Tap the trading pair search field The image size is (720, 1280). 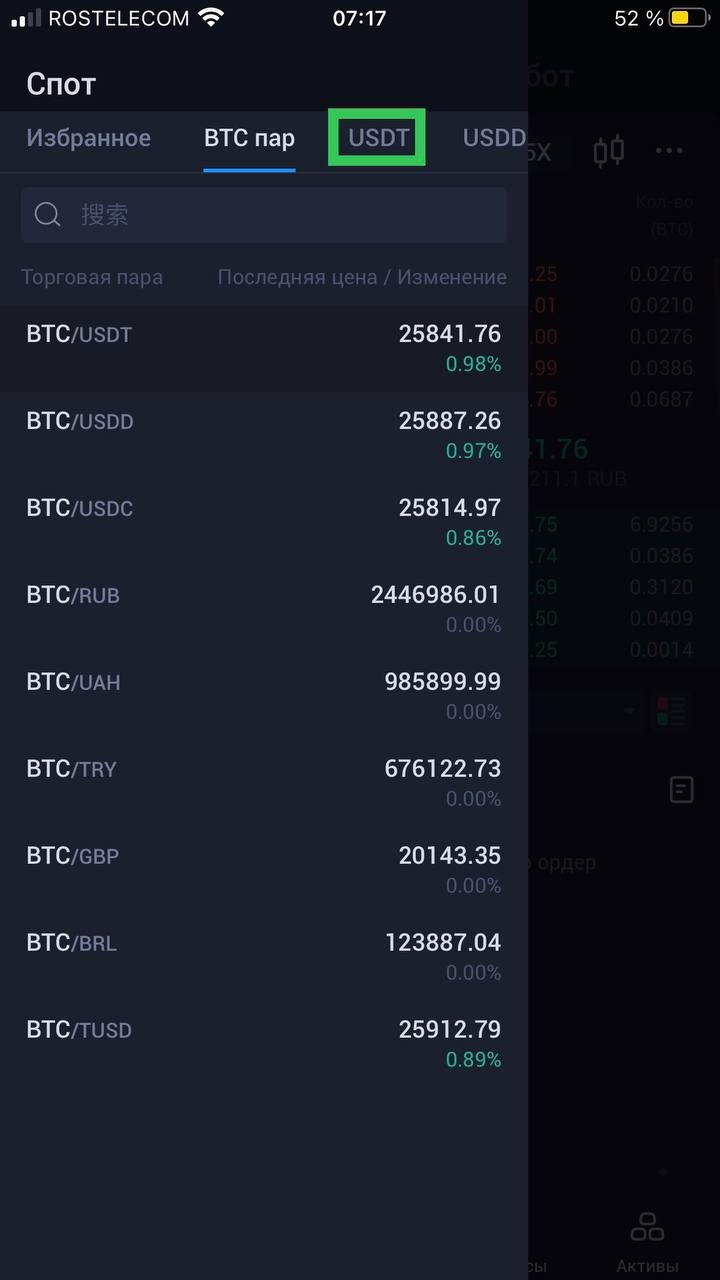[264, 215]
